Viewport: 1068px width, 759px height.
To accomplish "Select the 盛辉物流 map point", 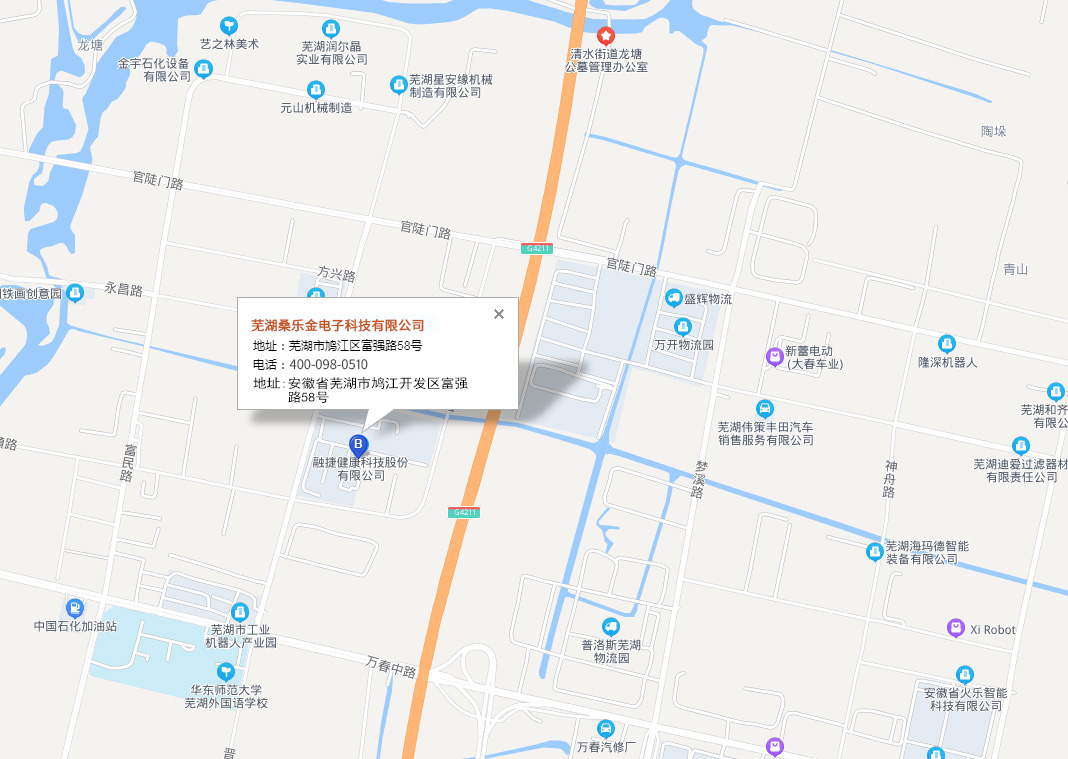I will [675, 298].
